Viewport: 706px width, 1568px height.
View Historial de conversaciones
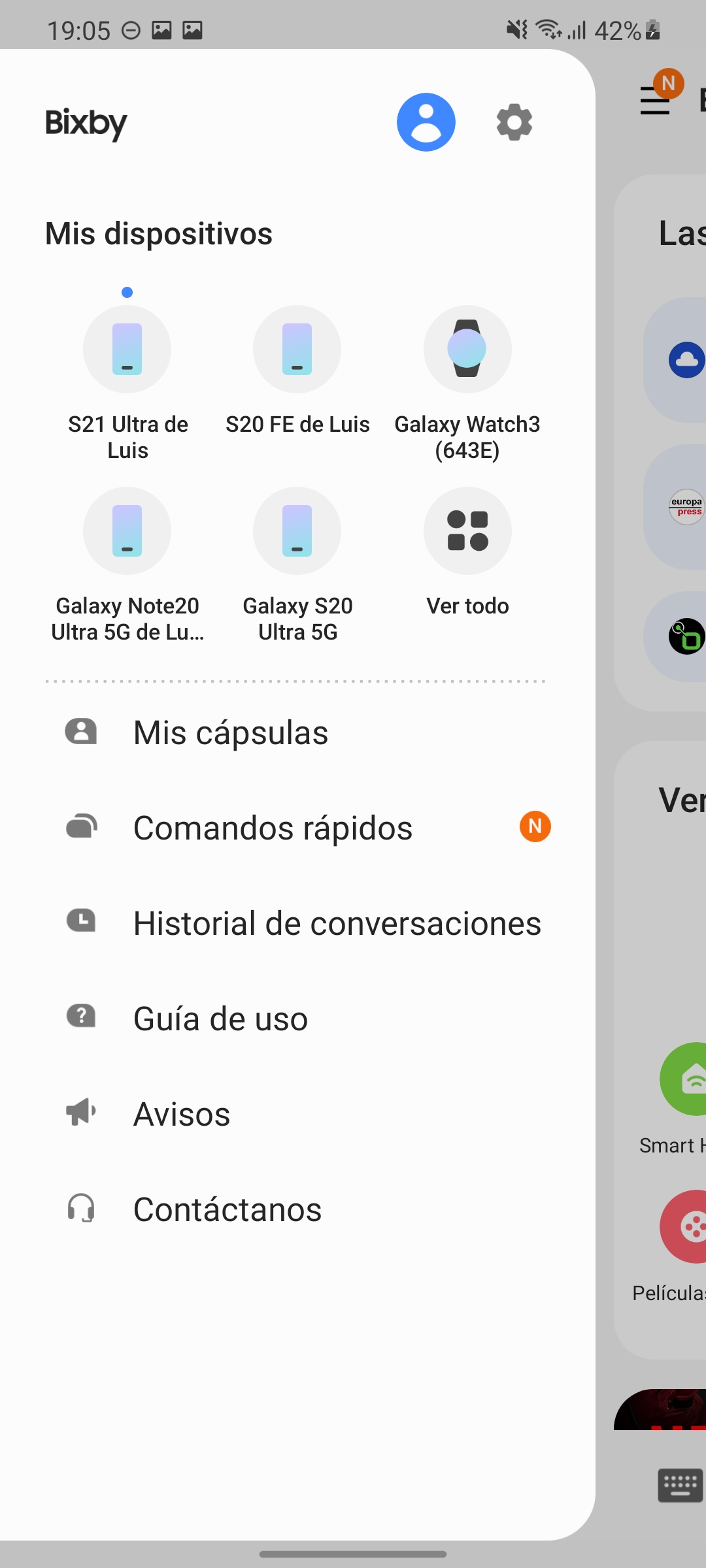pos(297,923)
